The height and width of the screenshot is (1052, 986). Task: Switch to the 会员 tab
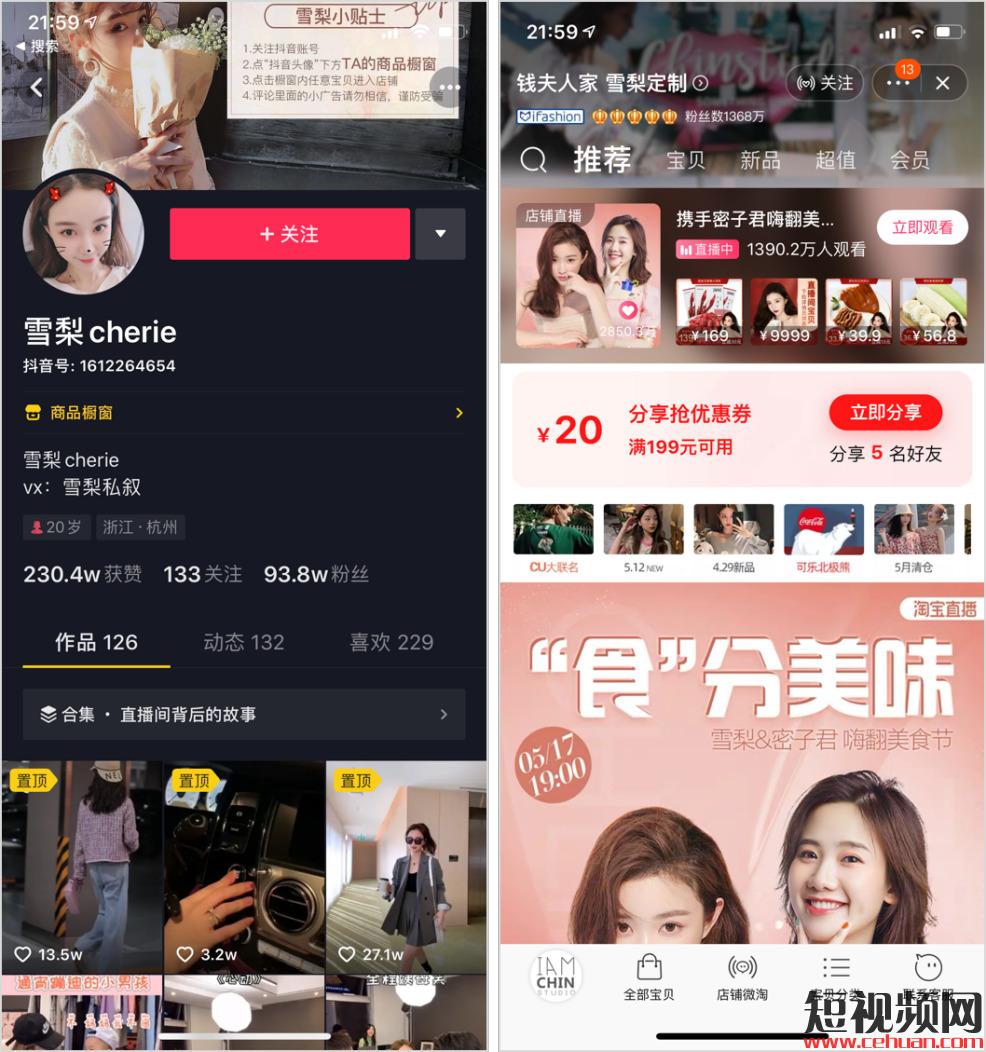tap(909, 160)
